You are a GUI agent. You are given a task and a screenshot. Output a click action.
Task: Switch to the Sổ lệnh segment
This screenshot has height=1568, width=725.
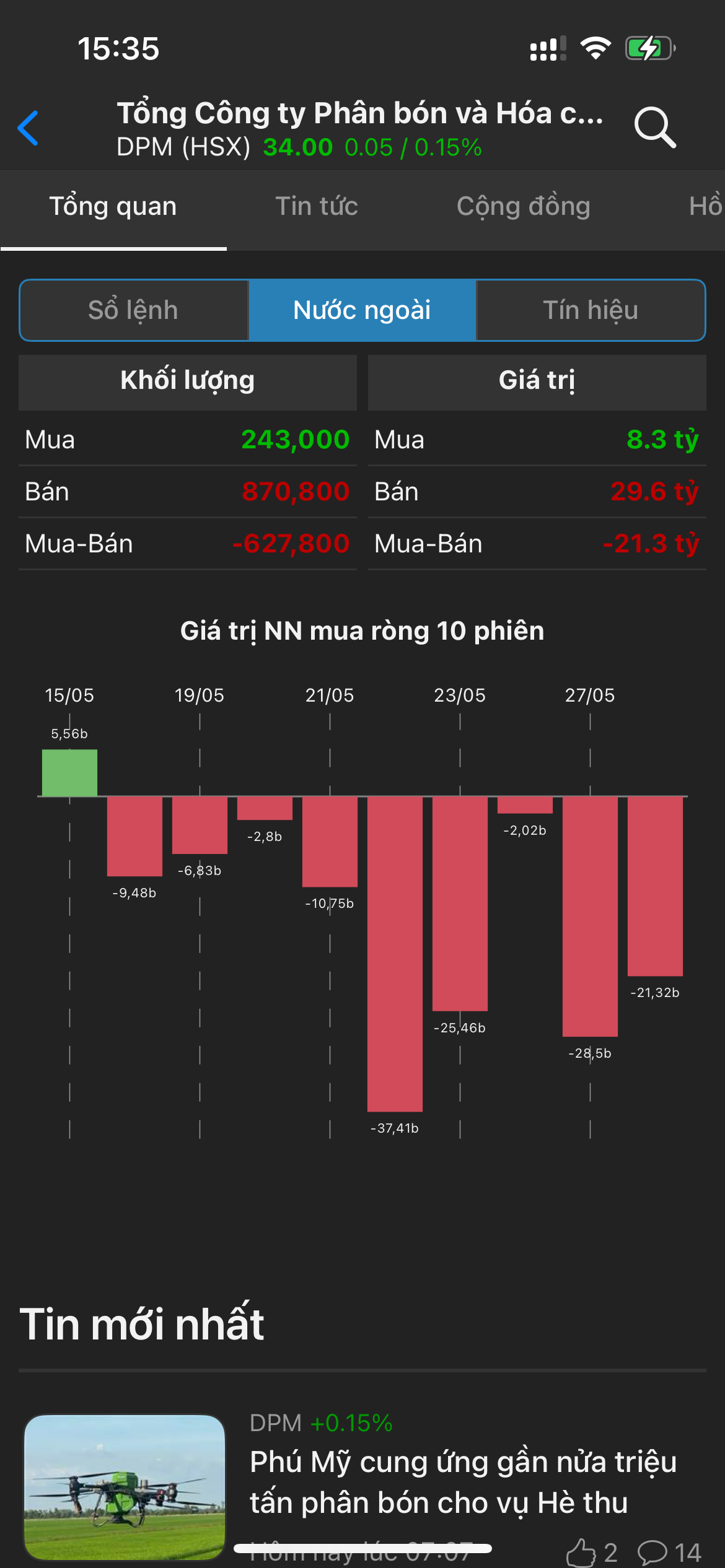click(134, 310)
